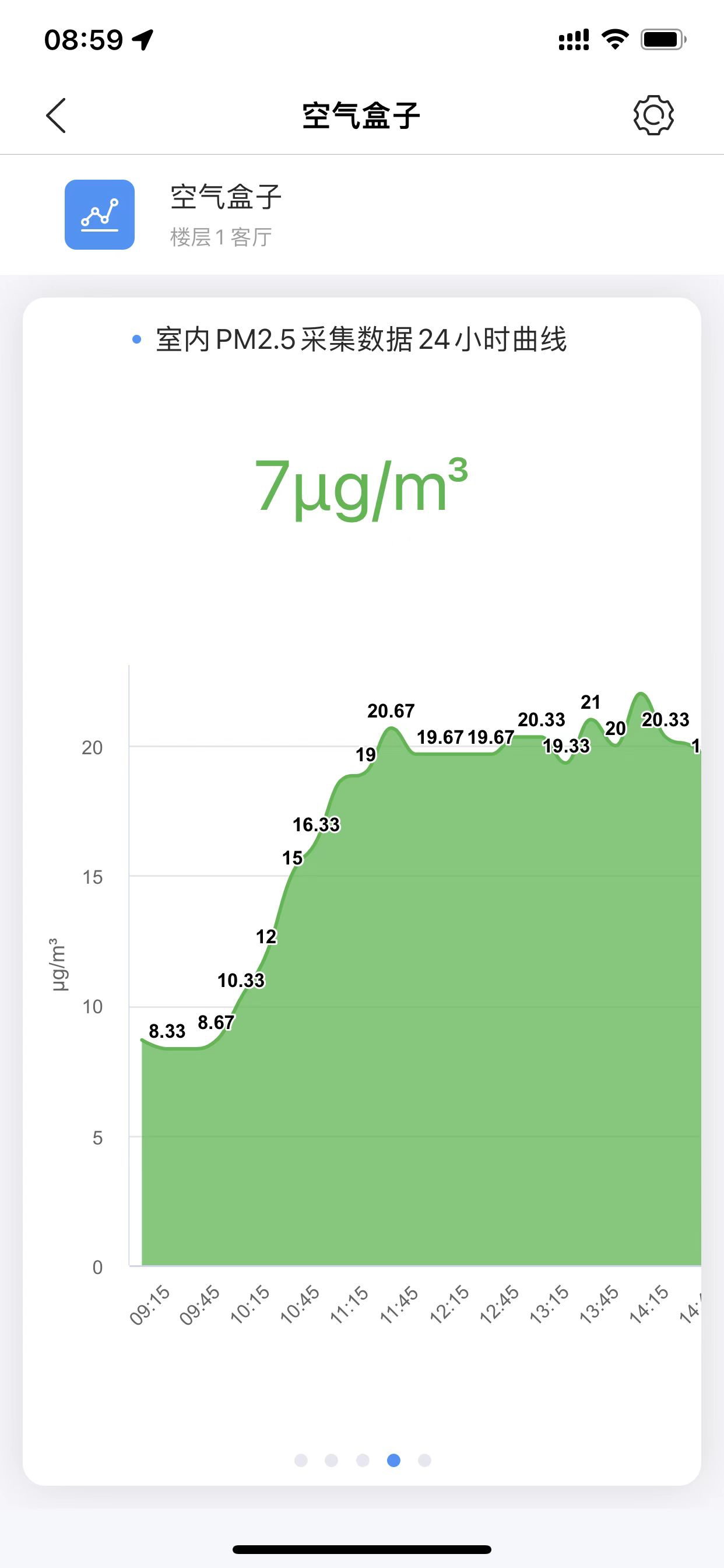The height and width of the screenshot is (1568, 724).
Task: Tap the third page indicator dot
Action: (x=363, y=1460)
